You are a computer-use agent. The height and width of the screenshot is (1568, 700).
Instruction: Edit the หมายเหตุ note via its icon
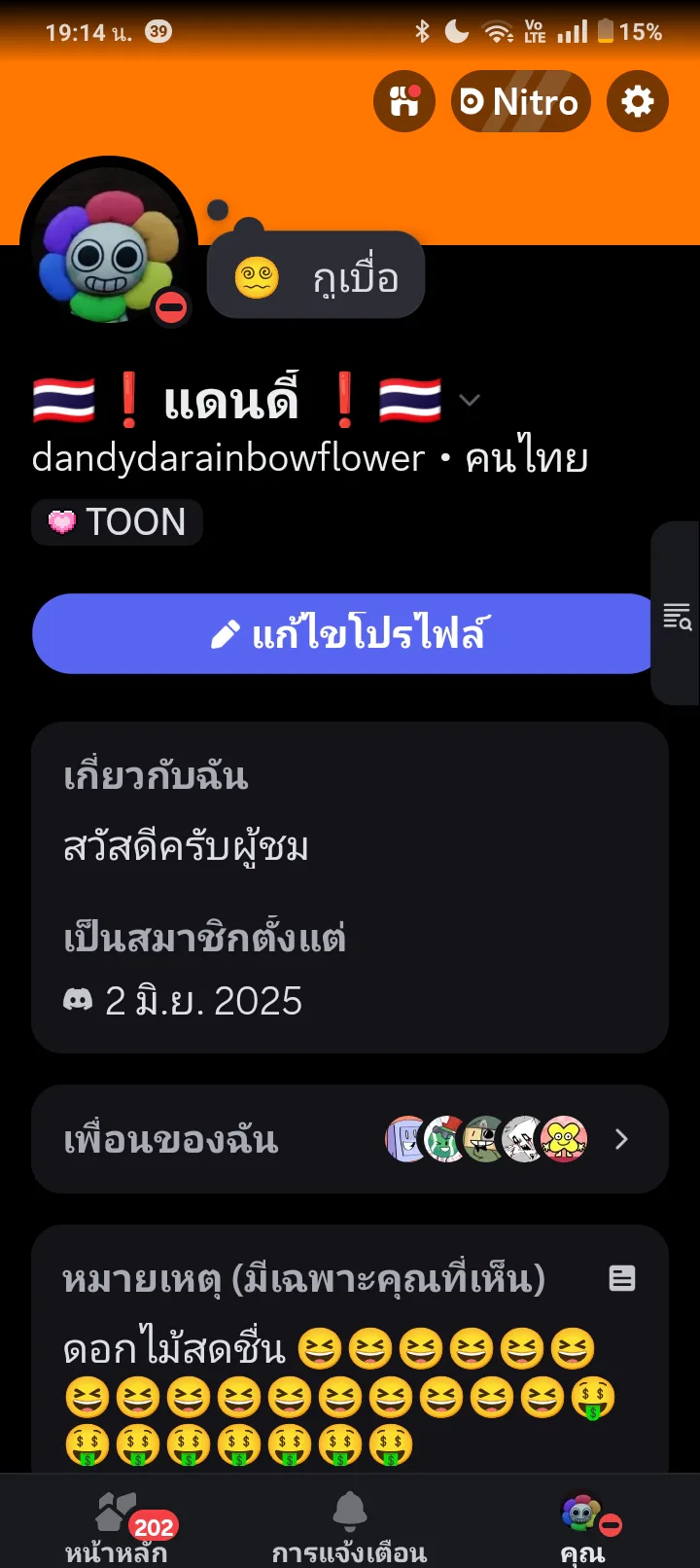[x=622, y=1278]
